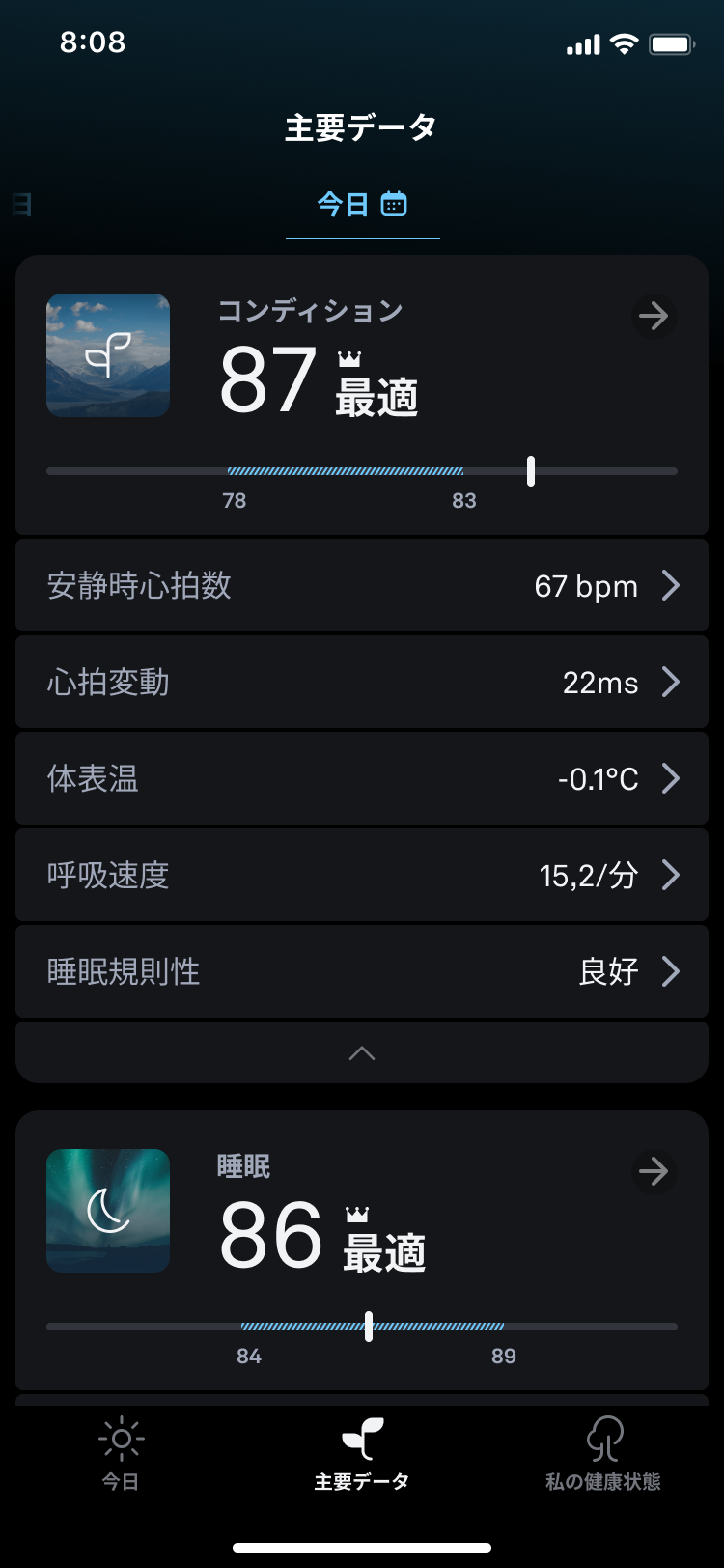Select the 今日 date tab with calendar

click(x=362, y=205)
